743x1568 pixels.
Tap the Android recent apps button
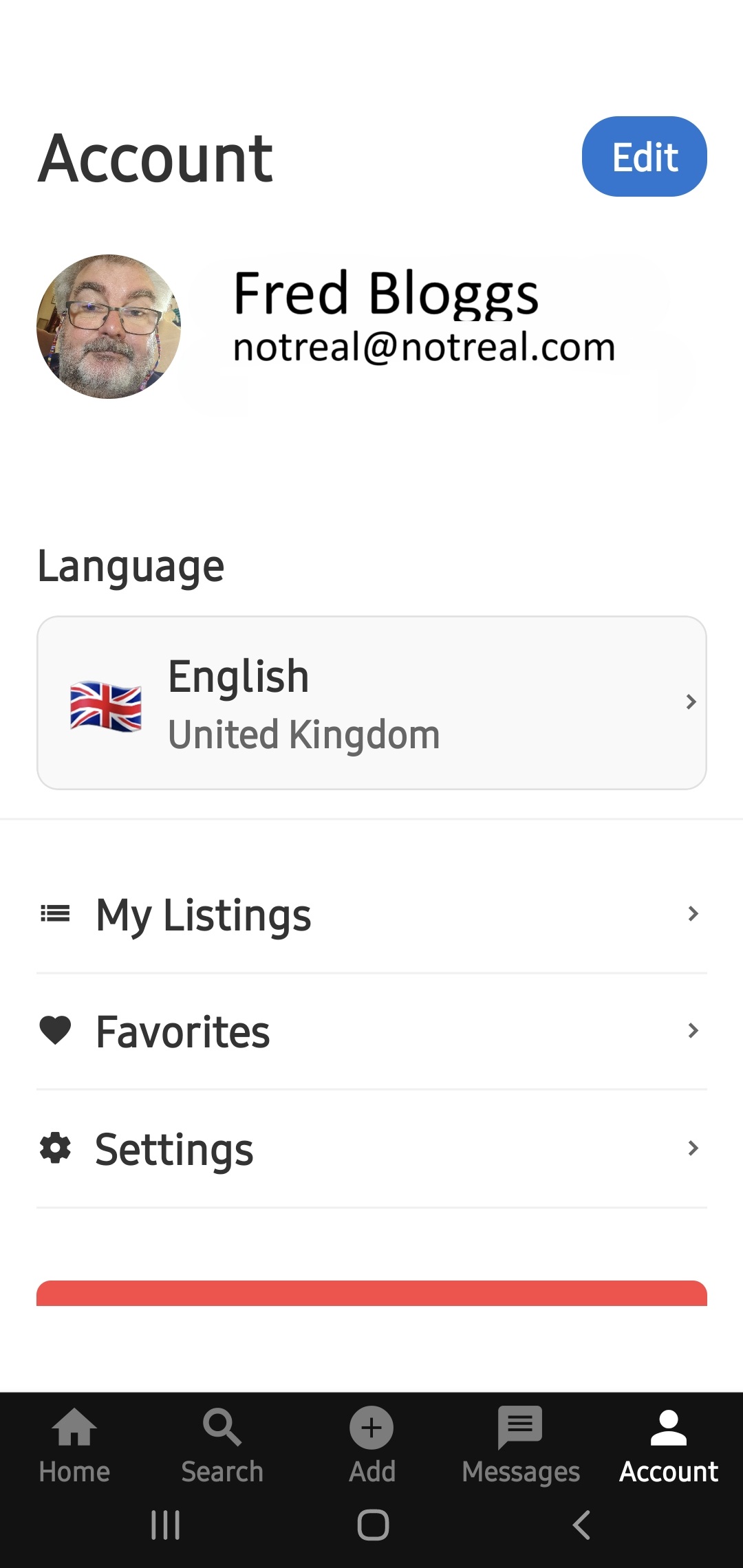(x=166, y=1525)
